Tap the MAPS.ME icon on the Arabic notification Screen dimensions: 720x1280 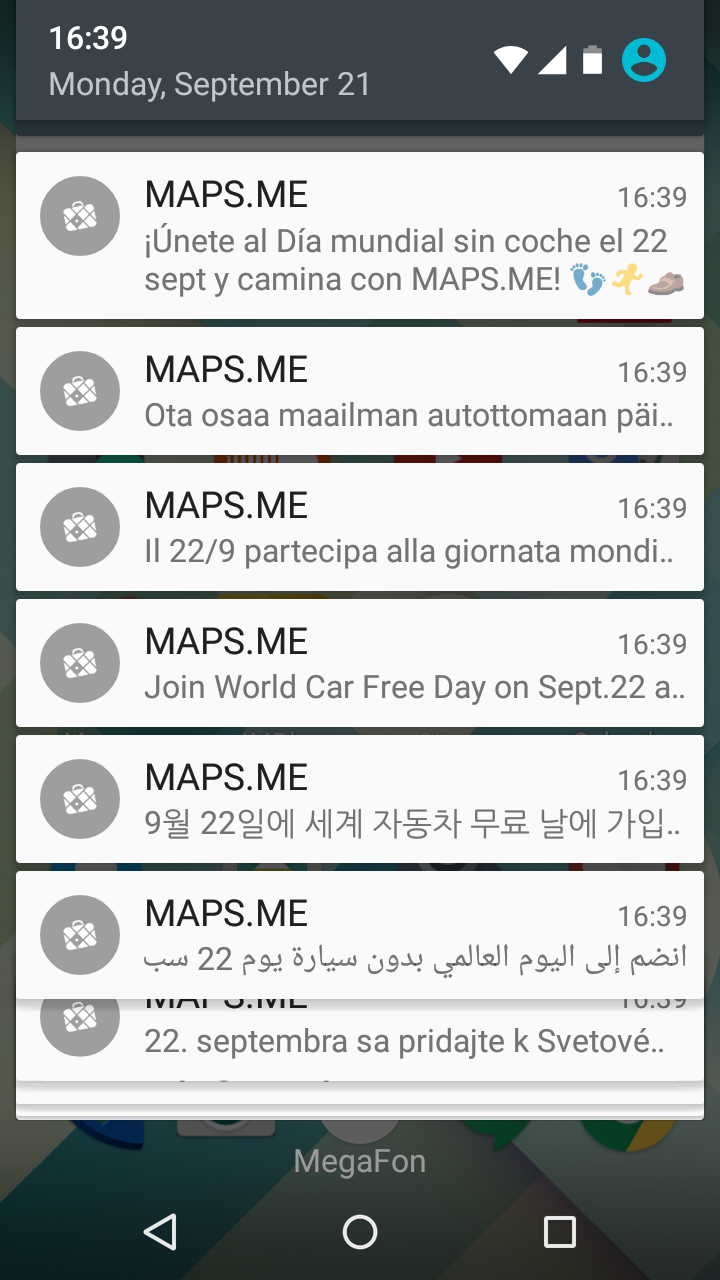tap(79, 934)
